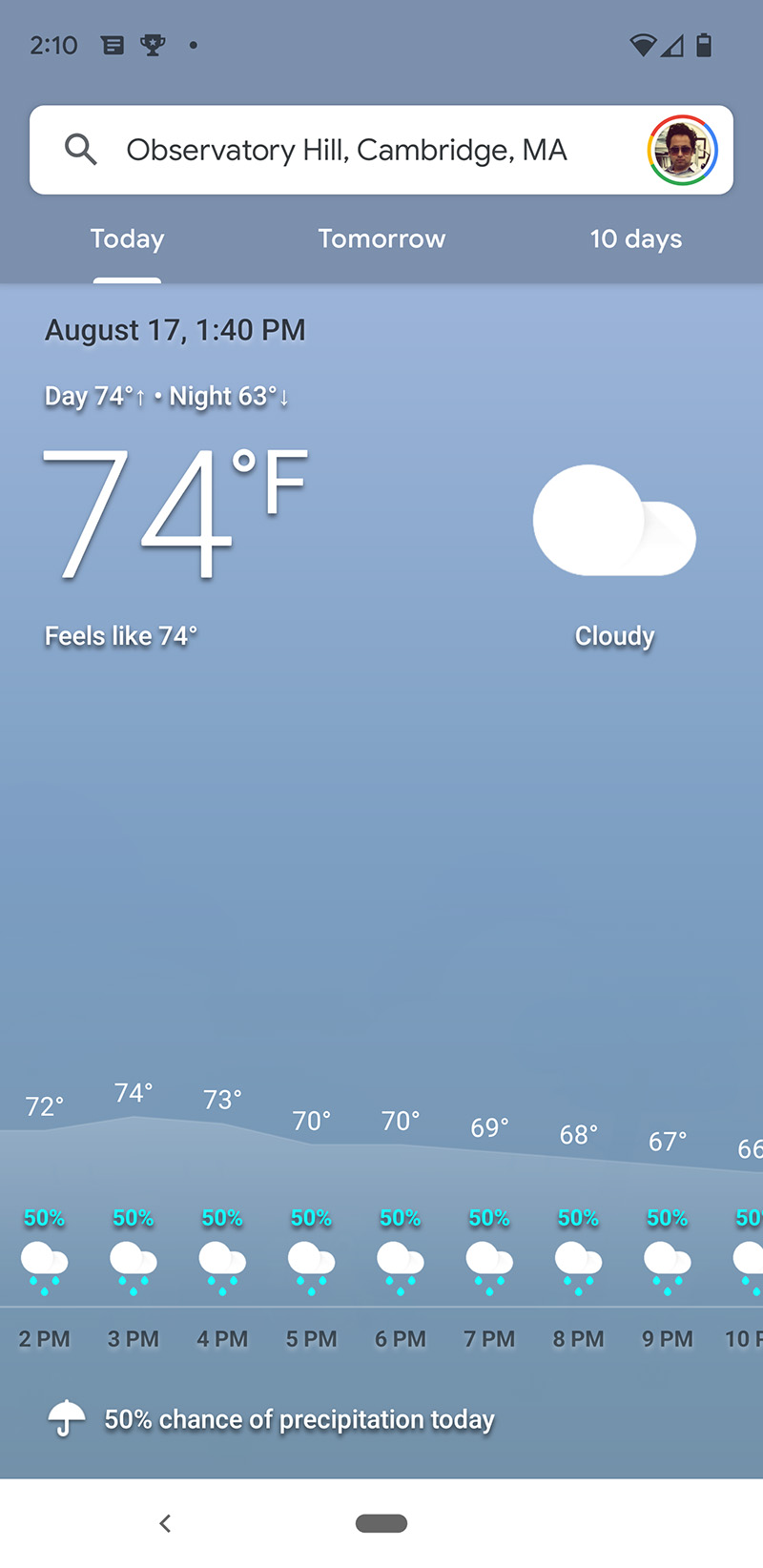Select the Today tab
This screenshot has height=1568, width=763.
[x=127, y=239]
